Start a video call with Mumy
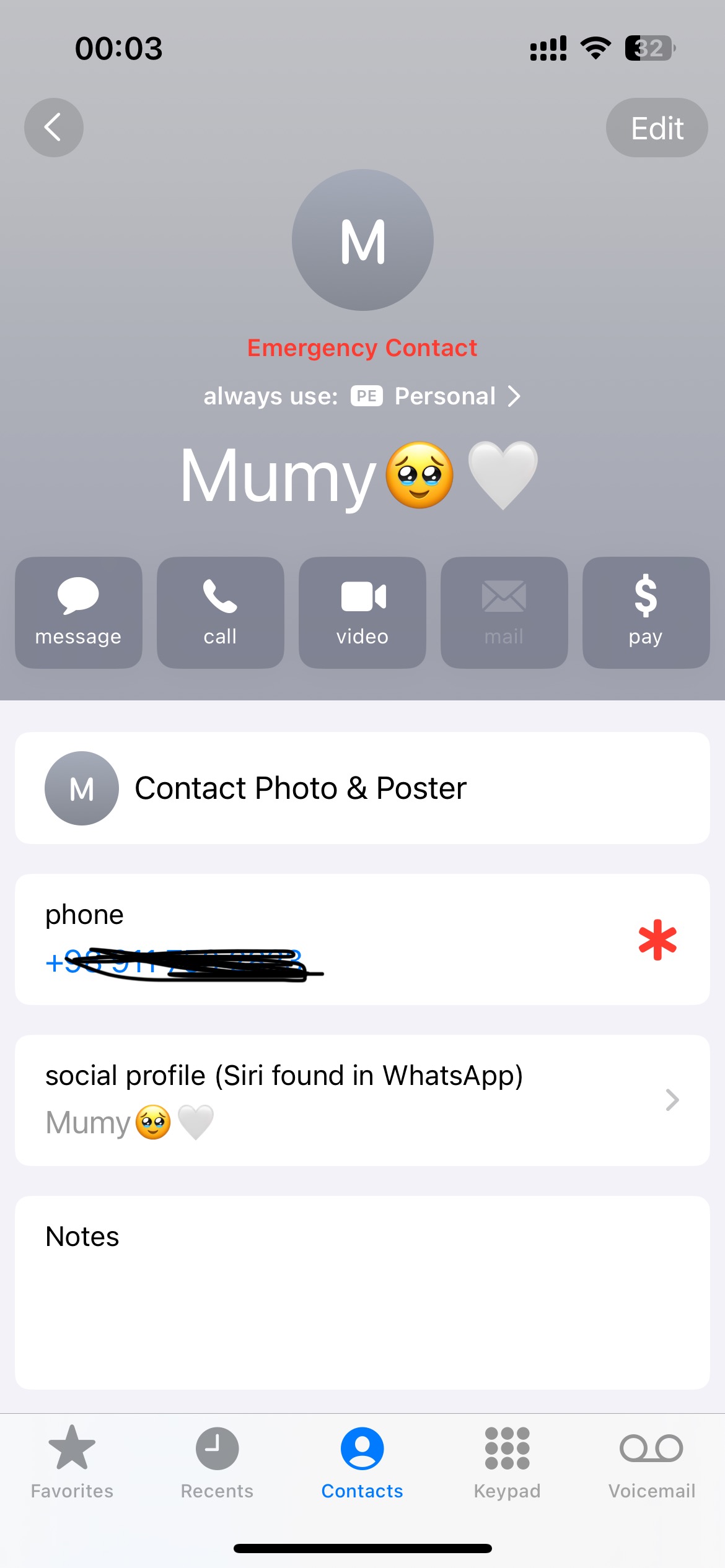This screenshot has height=1568, width=725. 362,612
